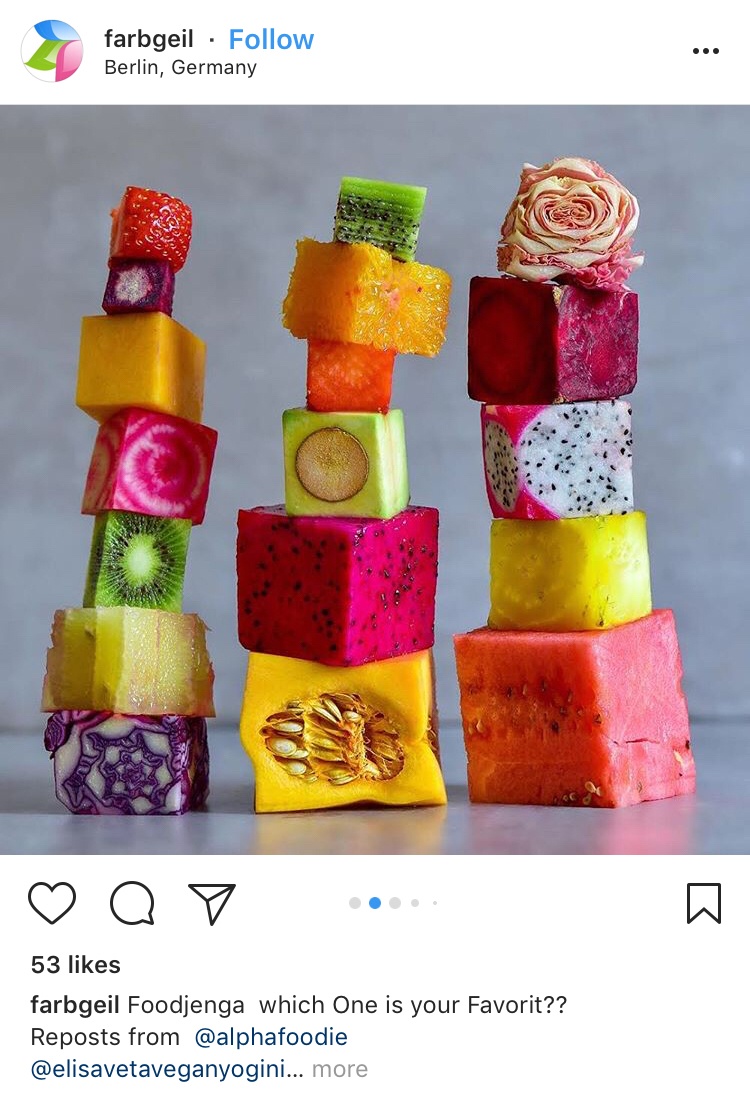Expand the truncated caption with 'more'

pos(337,1069)
